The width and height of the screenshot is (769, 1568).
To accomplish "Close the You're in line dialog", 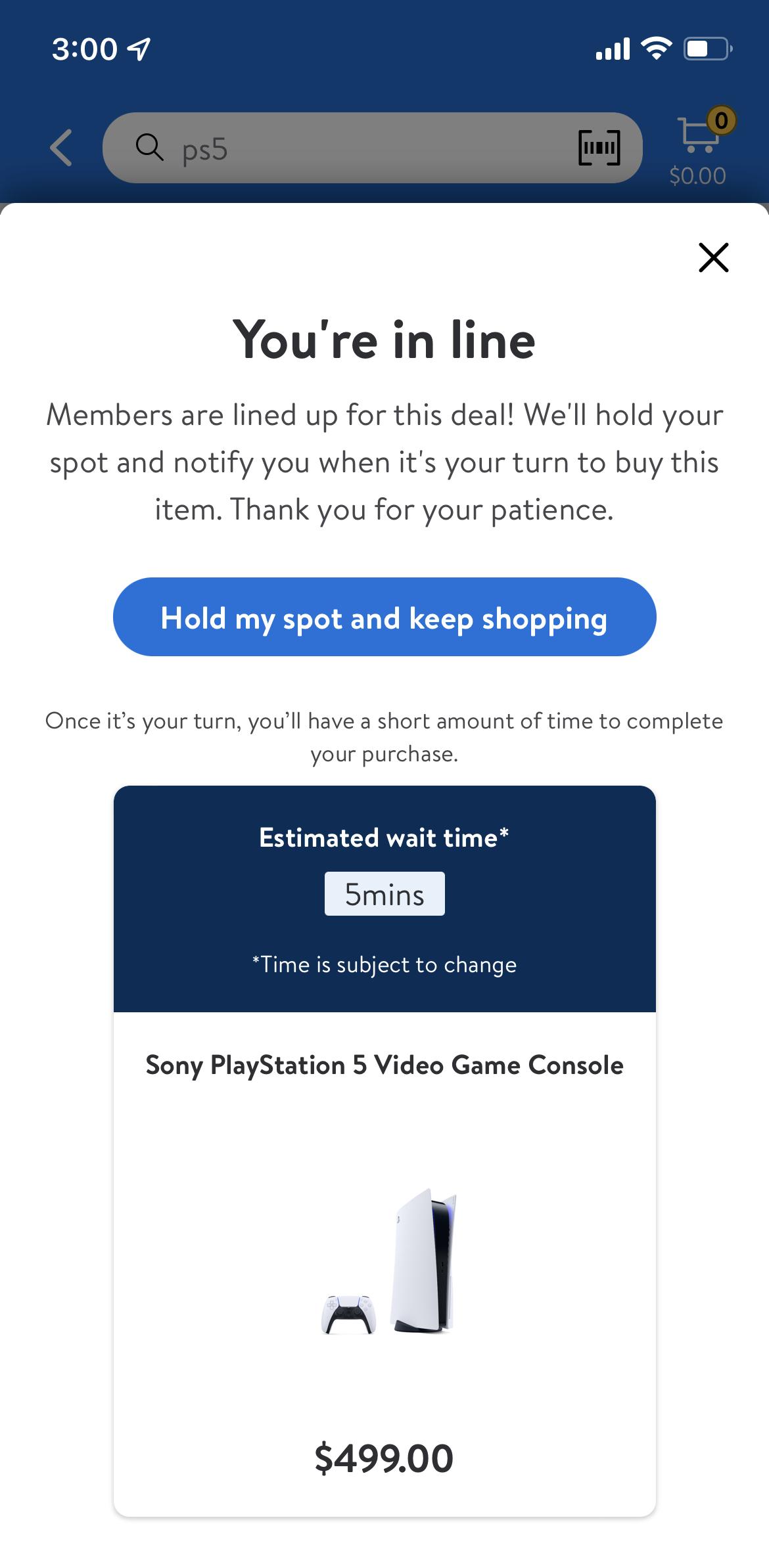I will (713, 257).
